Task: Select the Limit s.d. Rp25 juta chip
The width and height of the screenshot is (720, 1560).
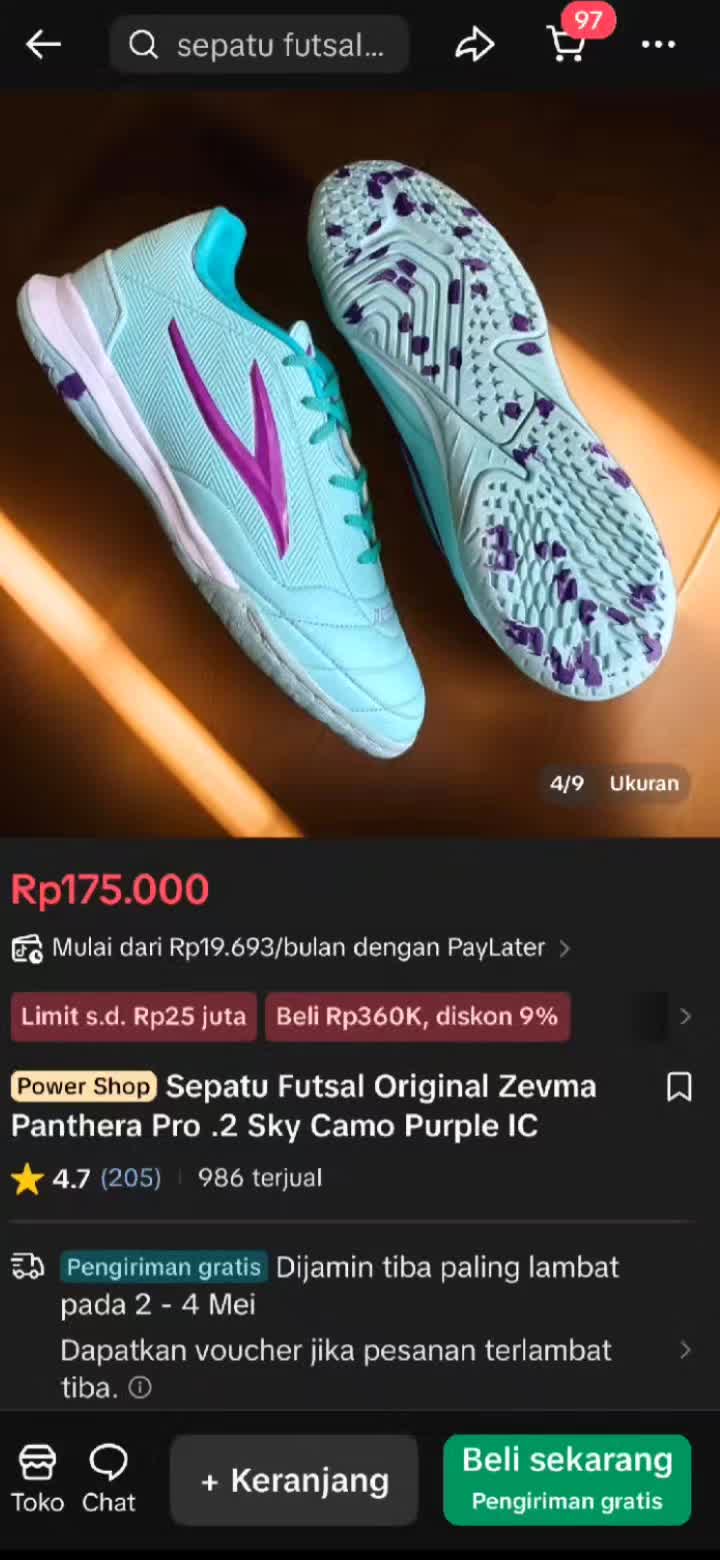Action: [134, 1016]
